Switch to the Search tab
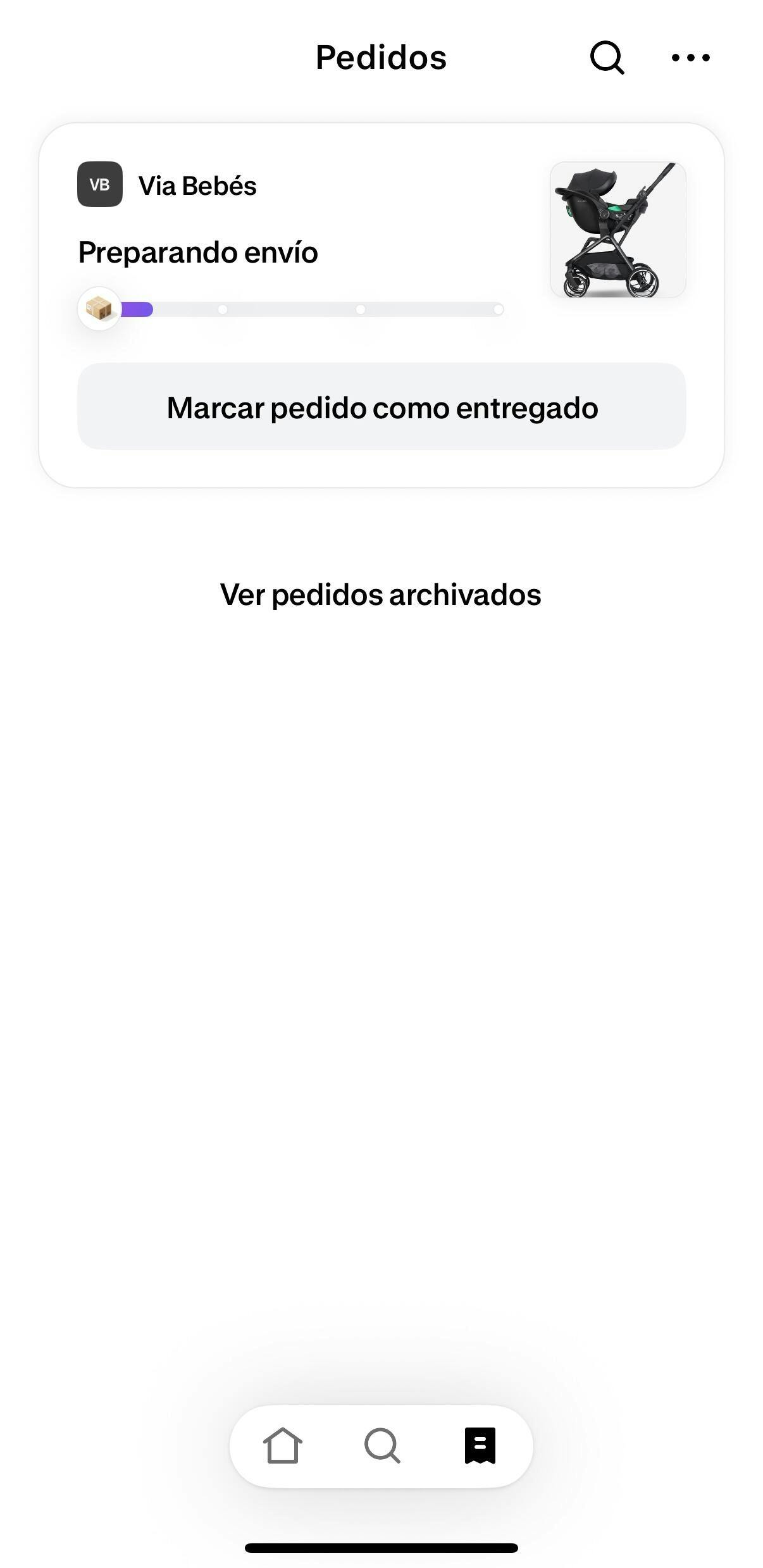 pyautogui.click(x=382, y=1445)
